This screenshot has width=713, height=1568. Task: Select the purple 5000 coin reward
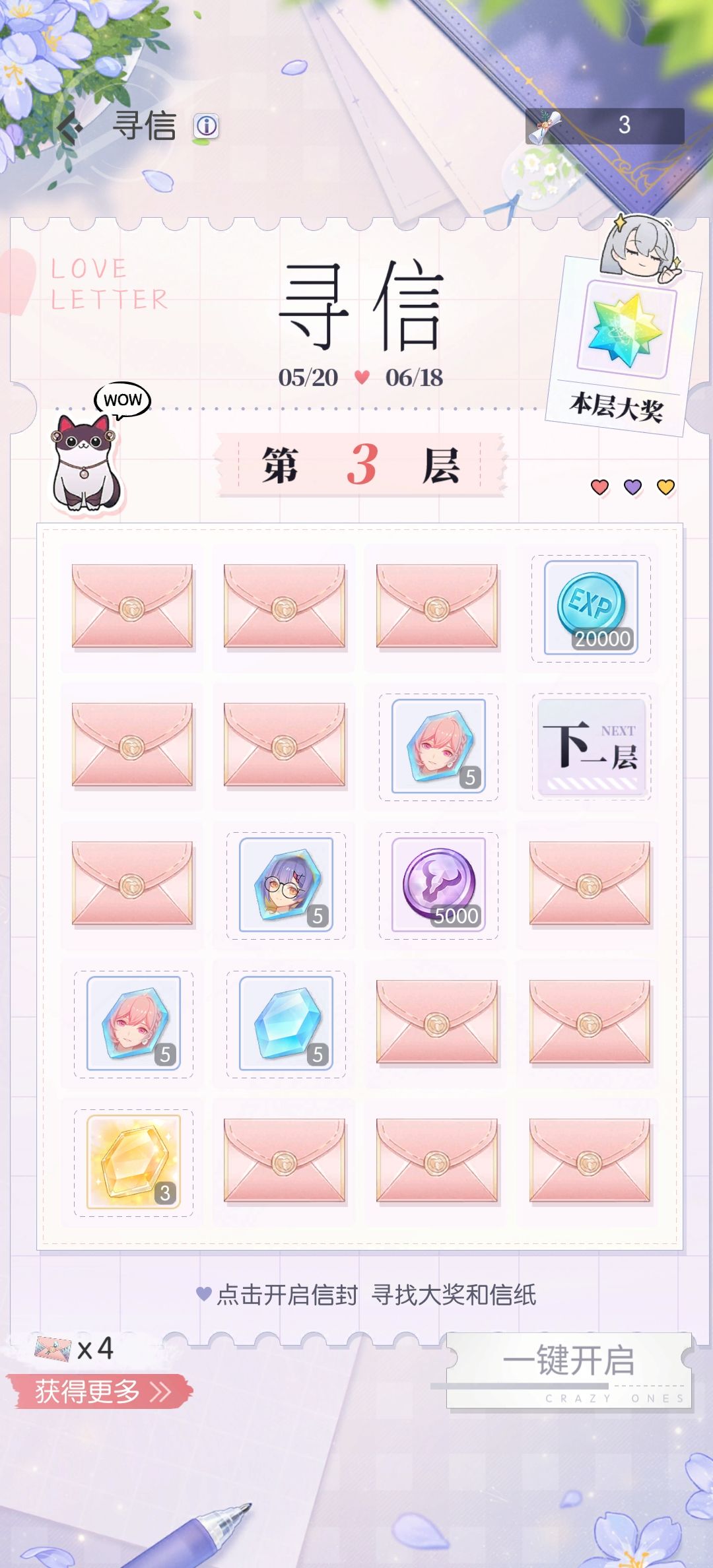[x=438, y=886]
